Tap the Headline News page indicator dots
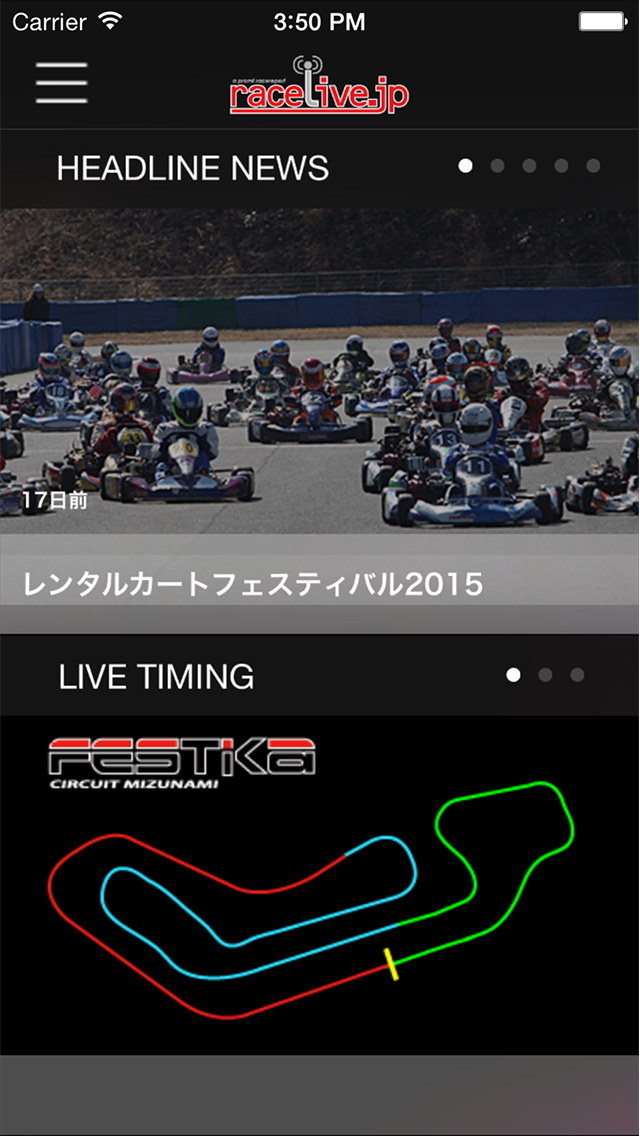The height and width of the screenshot is (1136, 640). pos(529,166)
